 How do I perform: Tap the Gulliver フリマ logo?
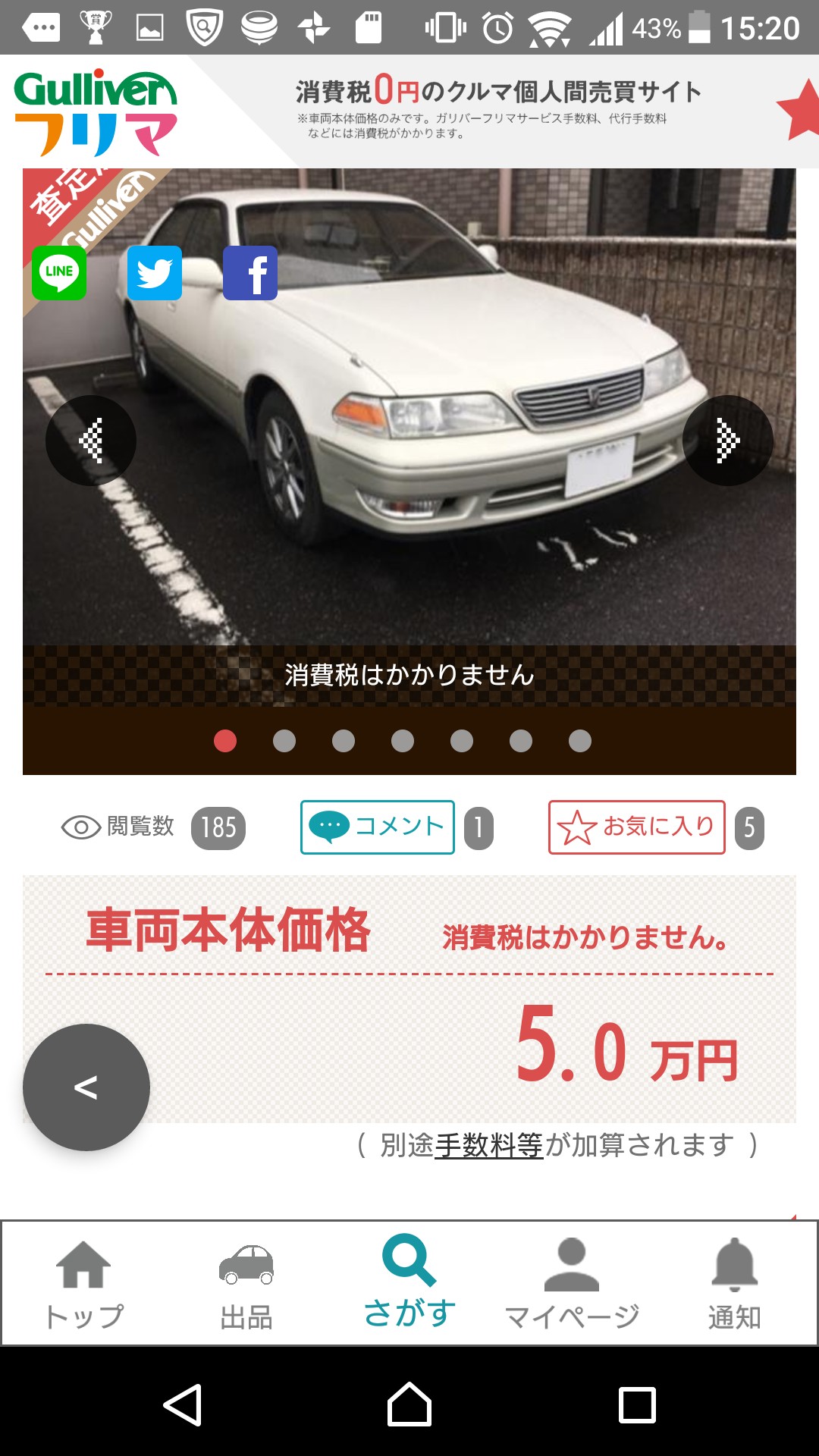[x=96, y=112]
